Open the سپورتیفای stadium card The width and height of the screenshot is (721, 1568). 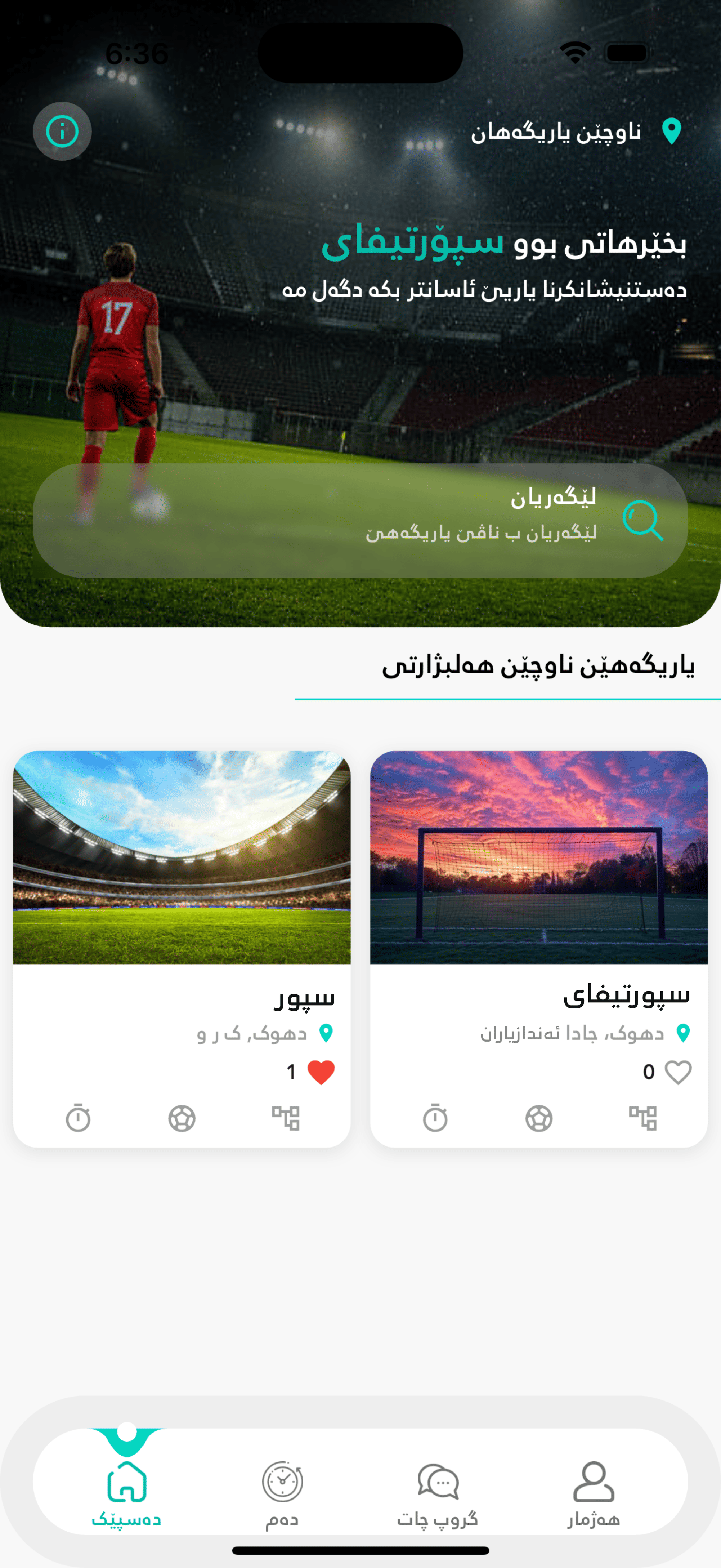[538, 858]
